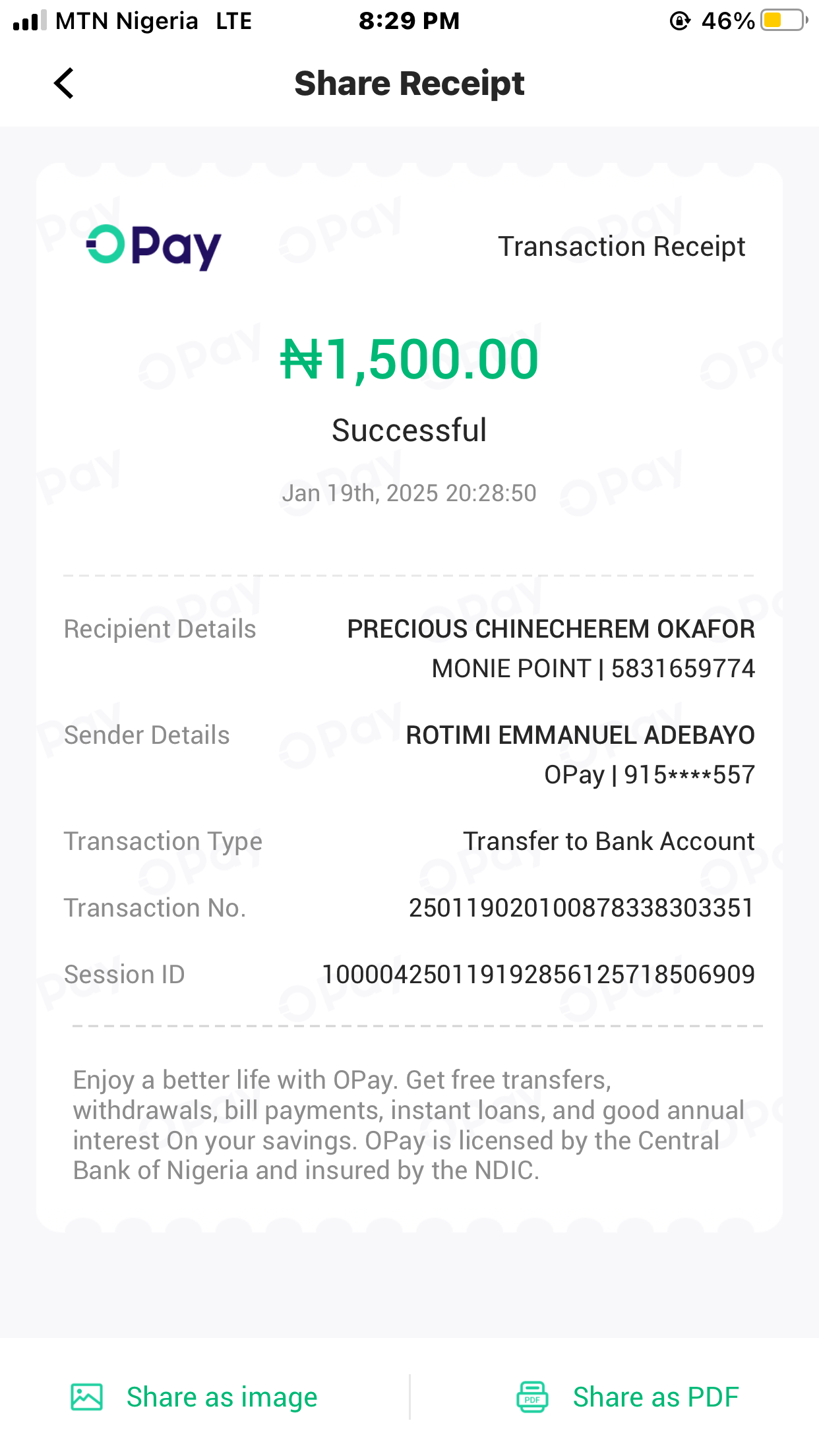
Task: Share the receipt as image
Action: (x=195, y=1397)
